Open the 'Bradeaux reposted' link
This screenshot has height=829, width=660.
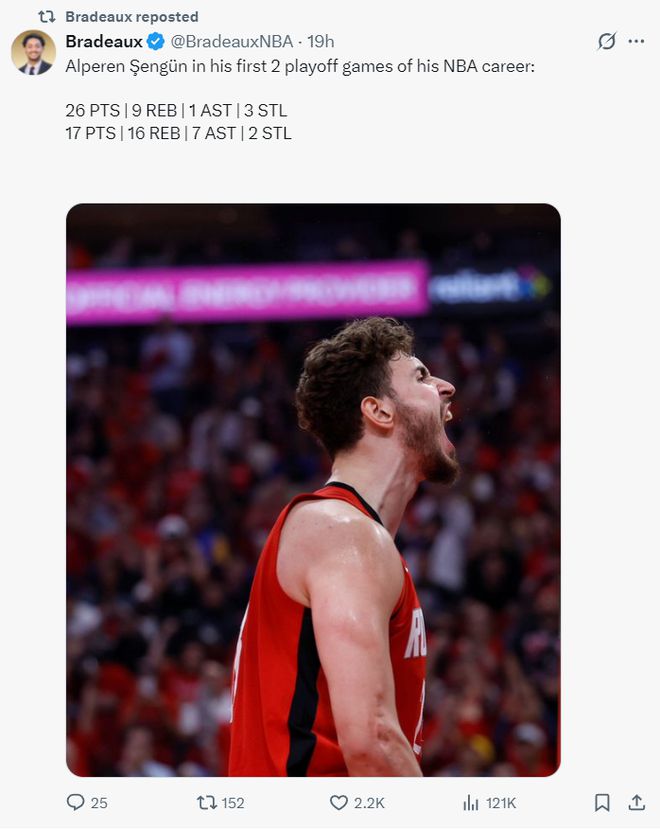coord(131,16)
